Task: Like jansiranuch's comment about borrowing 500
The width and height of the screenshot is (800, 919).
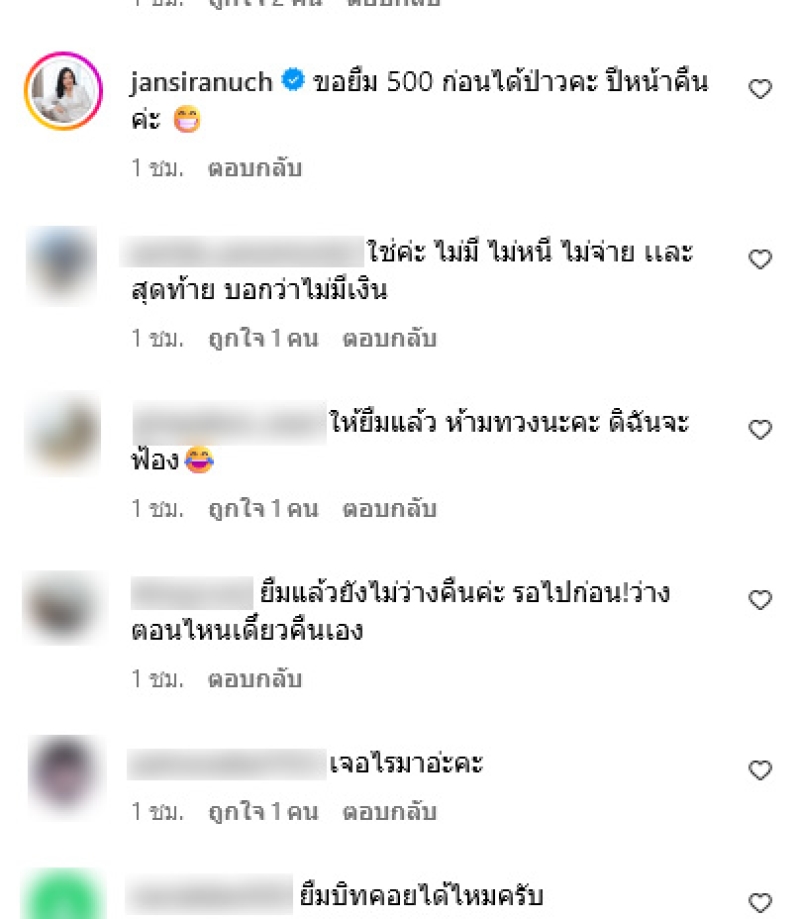Action: tap(760, 89)
